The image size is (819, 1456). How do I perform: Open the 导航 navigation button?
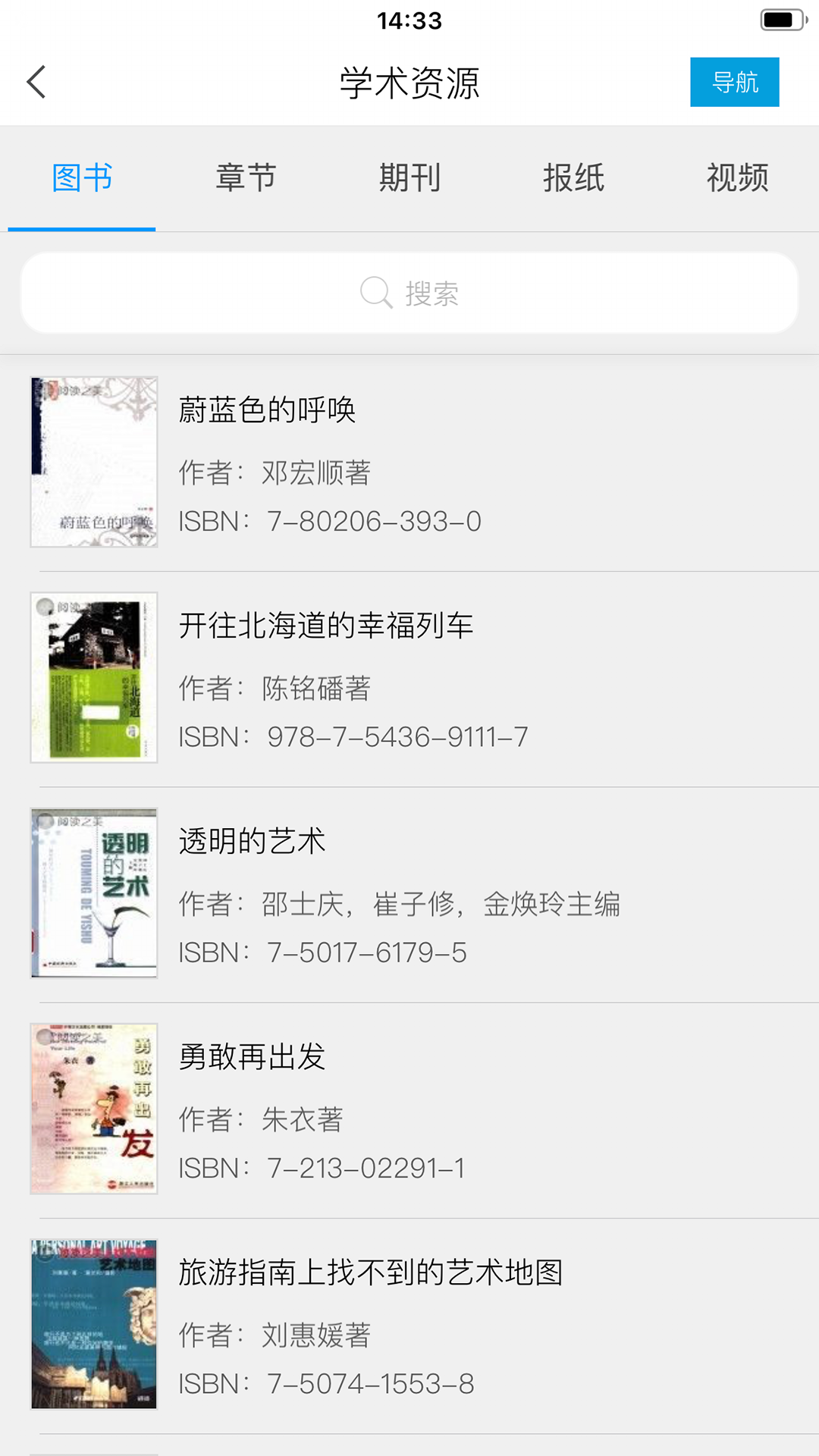[734, 82]
